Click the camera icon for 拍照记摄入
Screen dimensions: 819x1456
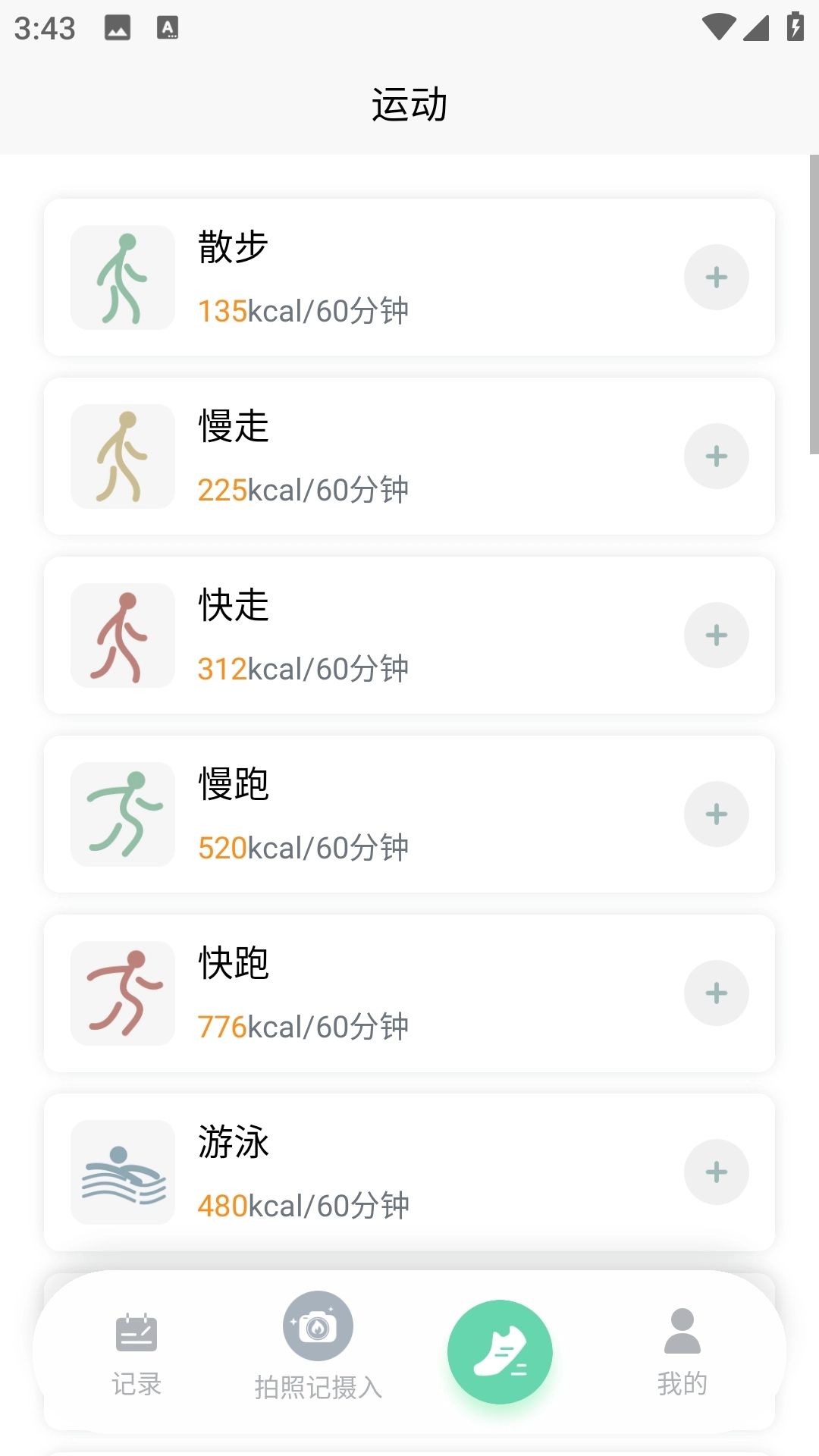pyautogui.click(x=318, y=1325)
